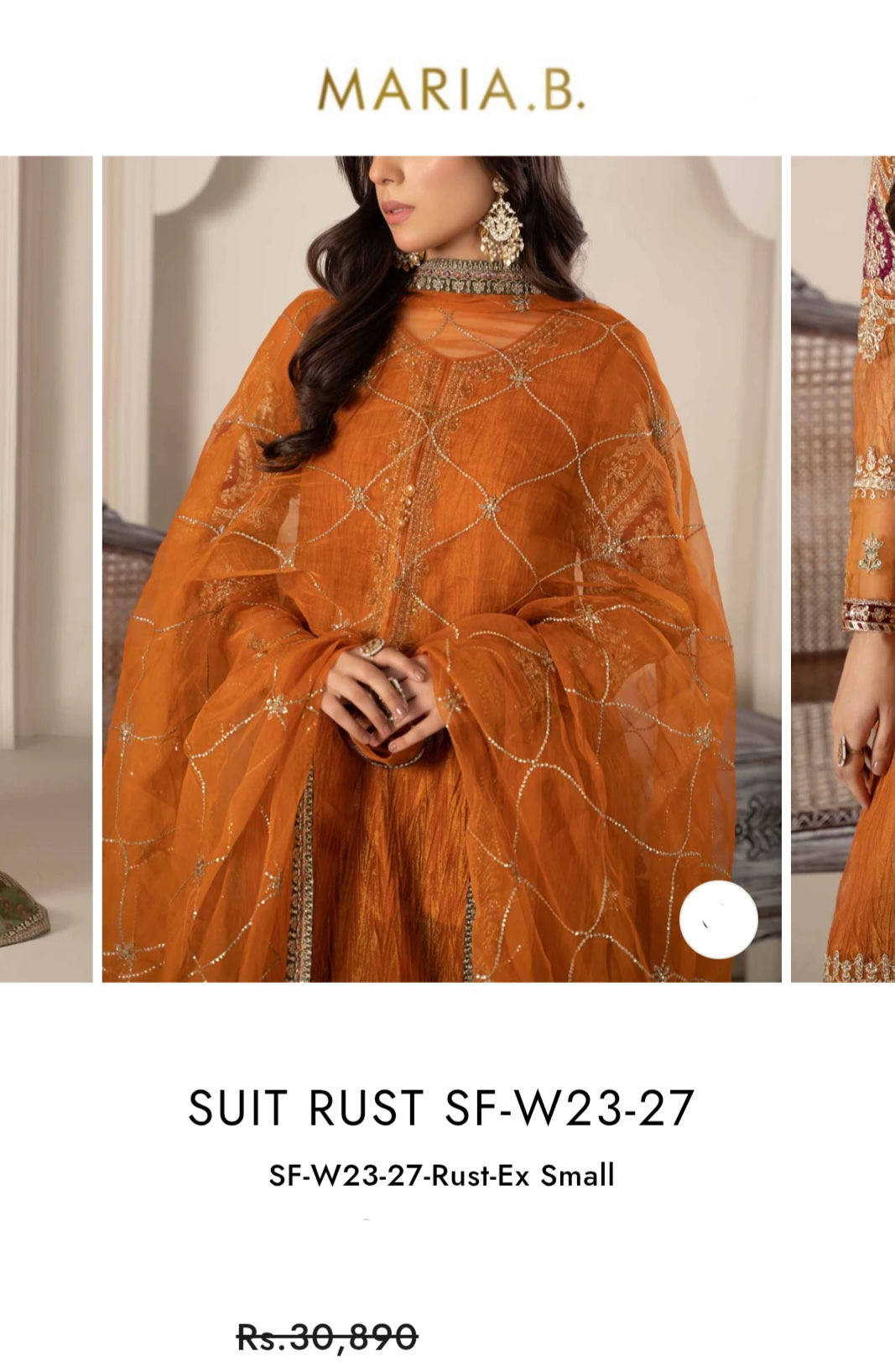895x1372 pixels.
Task: Show the previous product photo on left
Action: click(45, 568)
